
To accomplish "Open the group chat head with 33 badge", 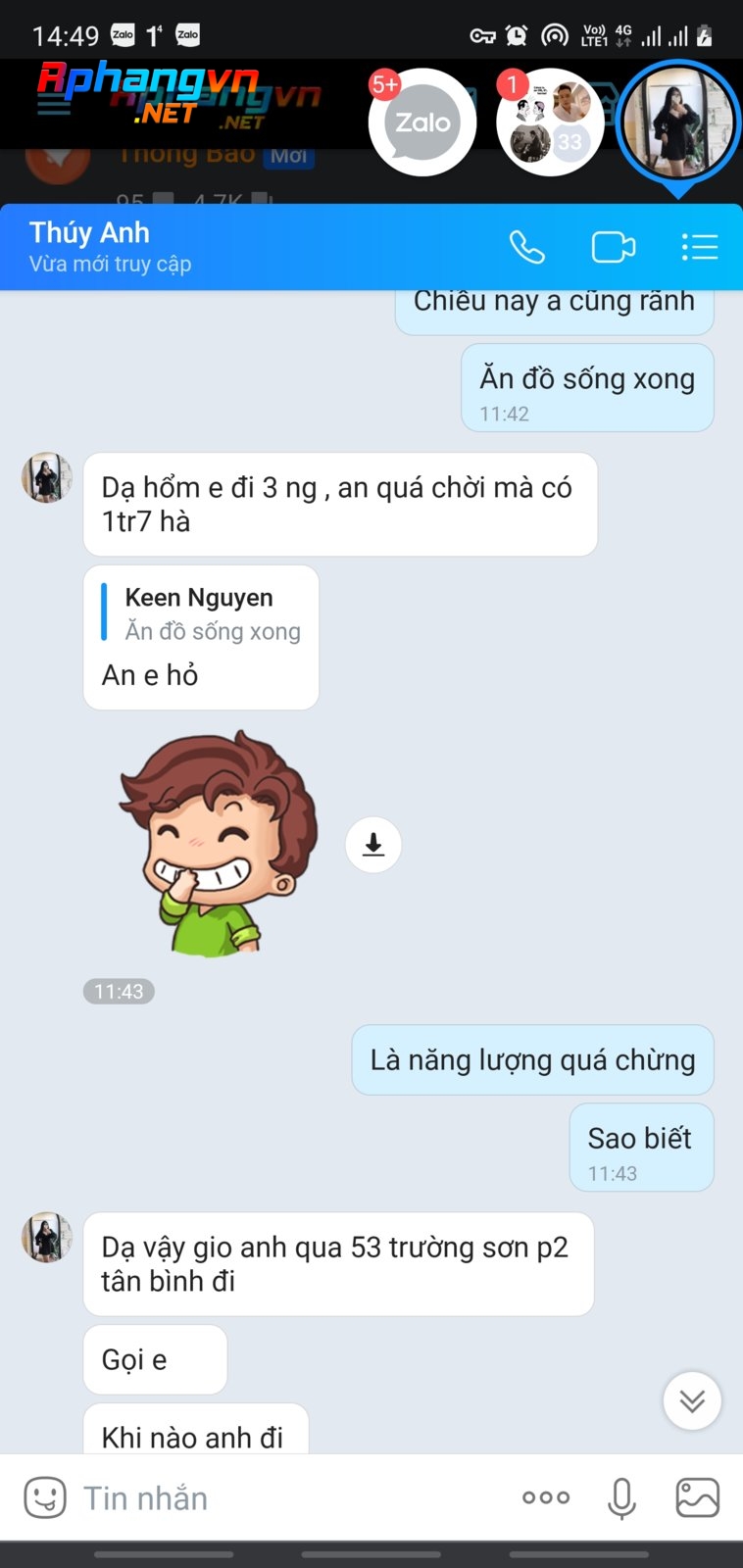I will pyautogui.click(x=550, y=122).
